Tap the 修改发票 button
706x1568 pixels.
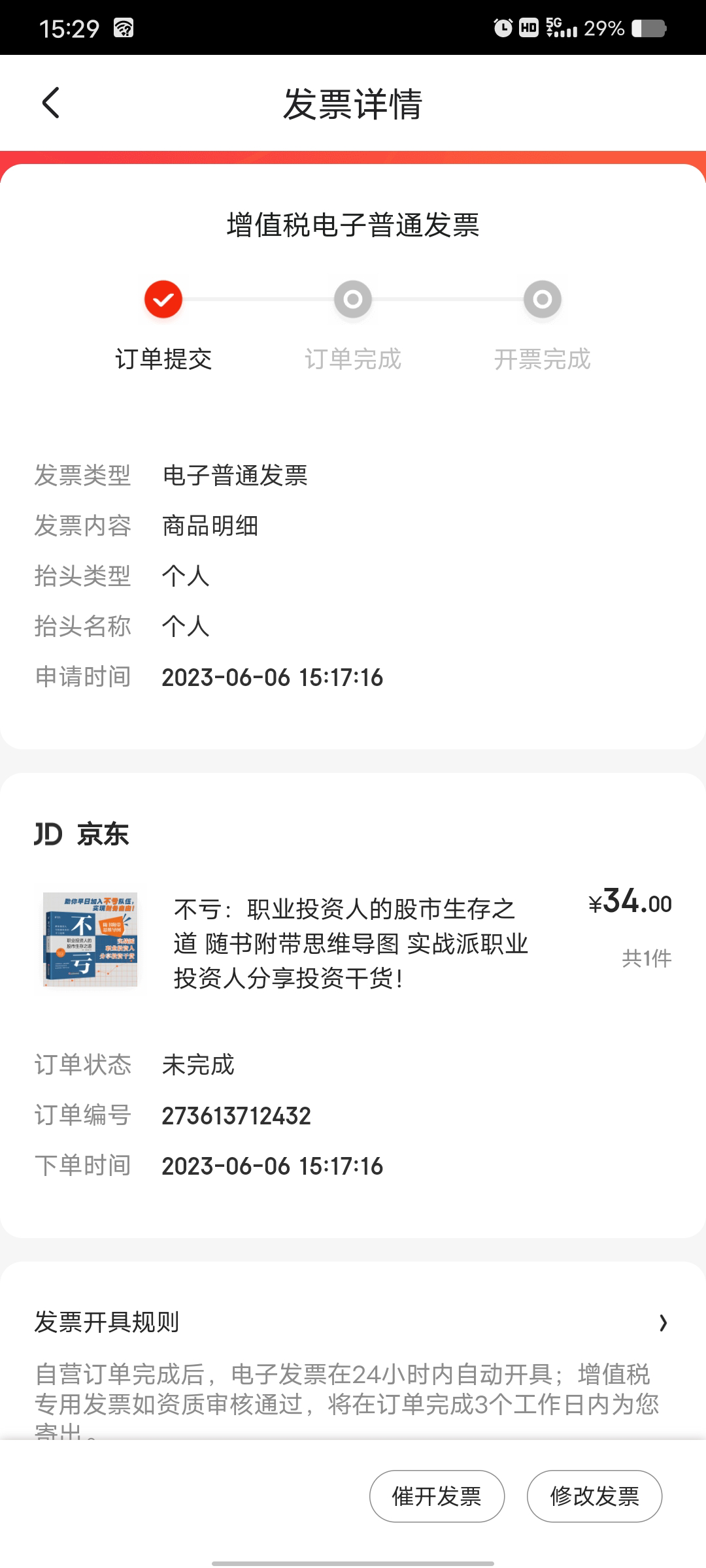pos(594,1495)
